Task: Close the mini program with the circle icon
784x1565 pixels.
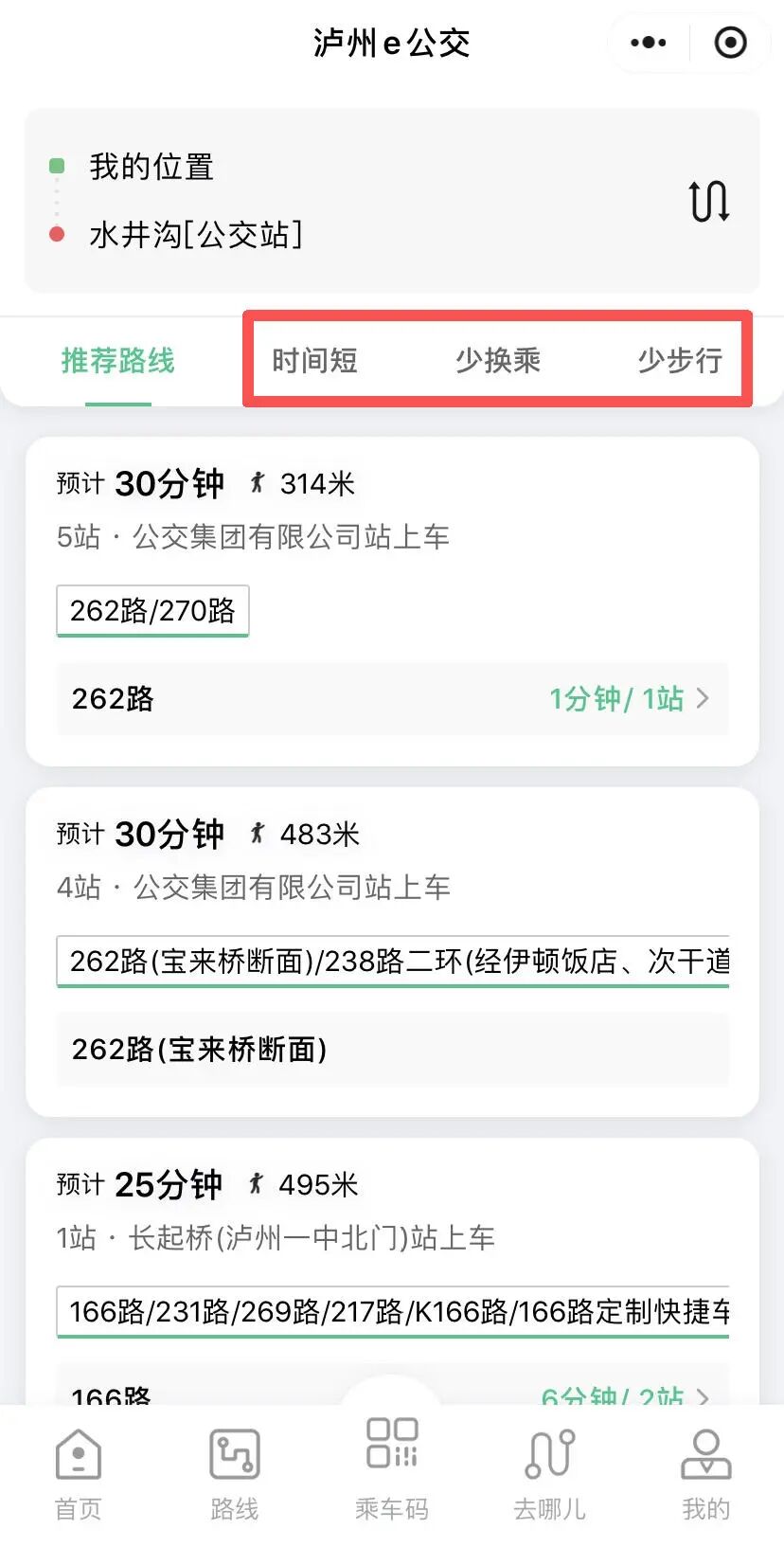Action: (730, 43)
